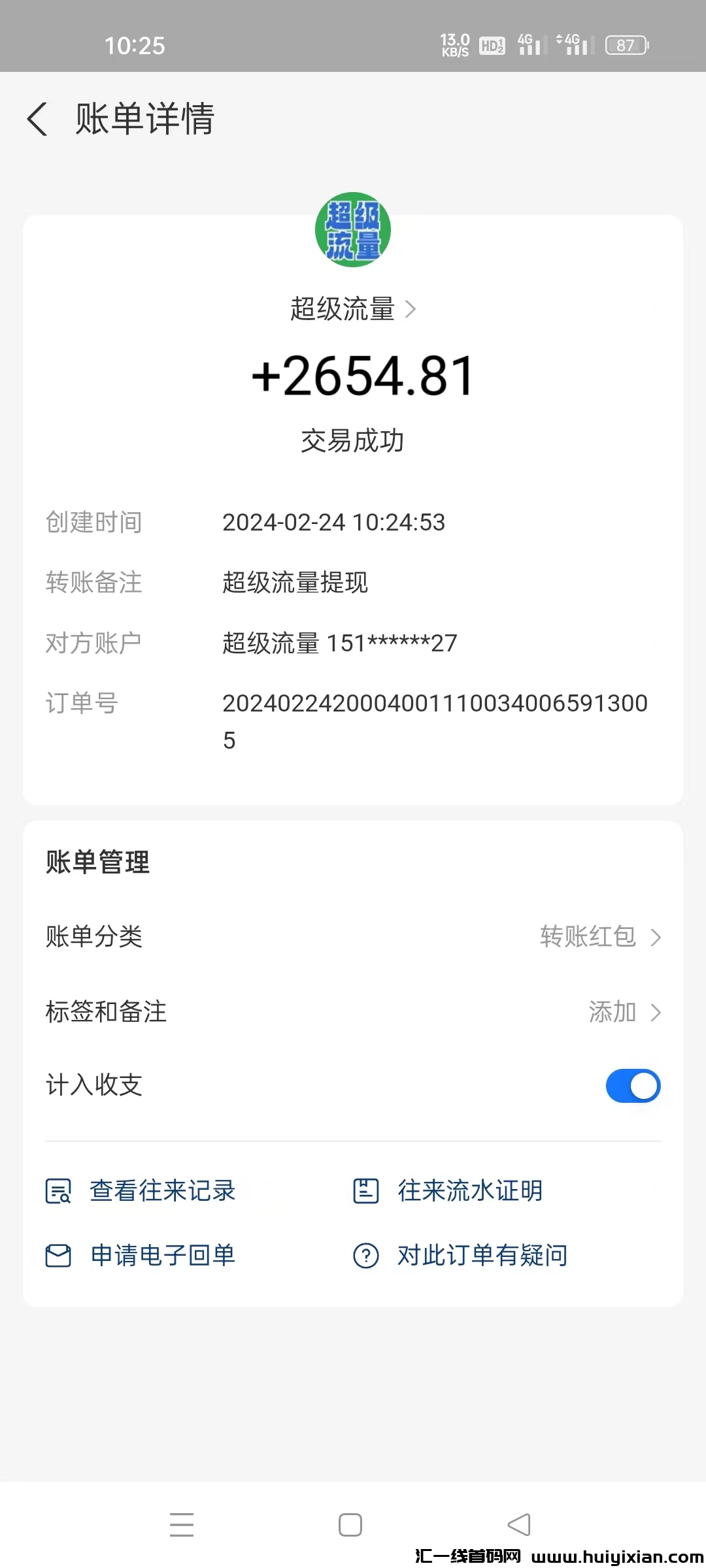Viewport: 706px width, 1568px height.
Task: Click the 申请电子回单 envelope icon
Action: (59, 1254)
